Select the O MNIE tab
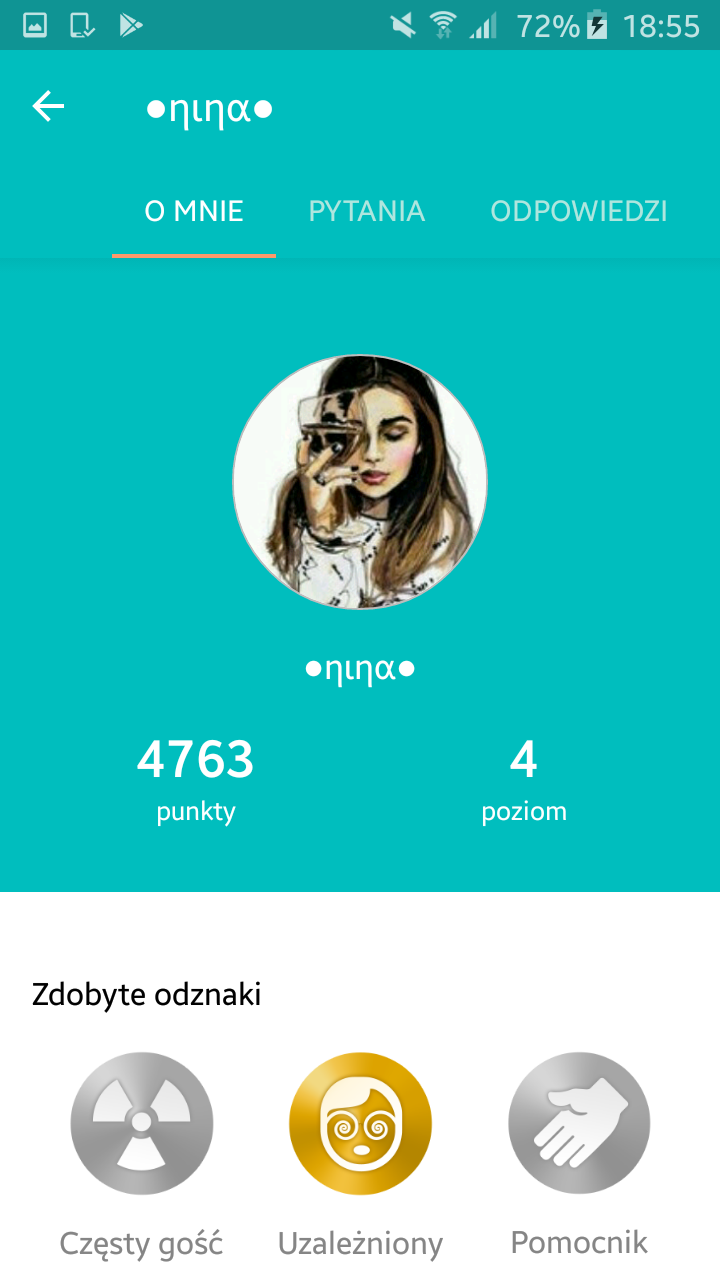Image resolution: width=720 pixels, height=1280 pixels. [x=194, y=212]
